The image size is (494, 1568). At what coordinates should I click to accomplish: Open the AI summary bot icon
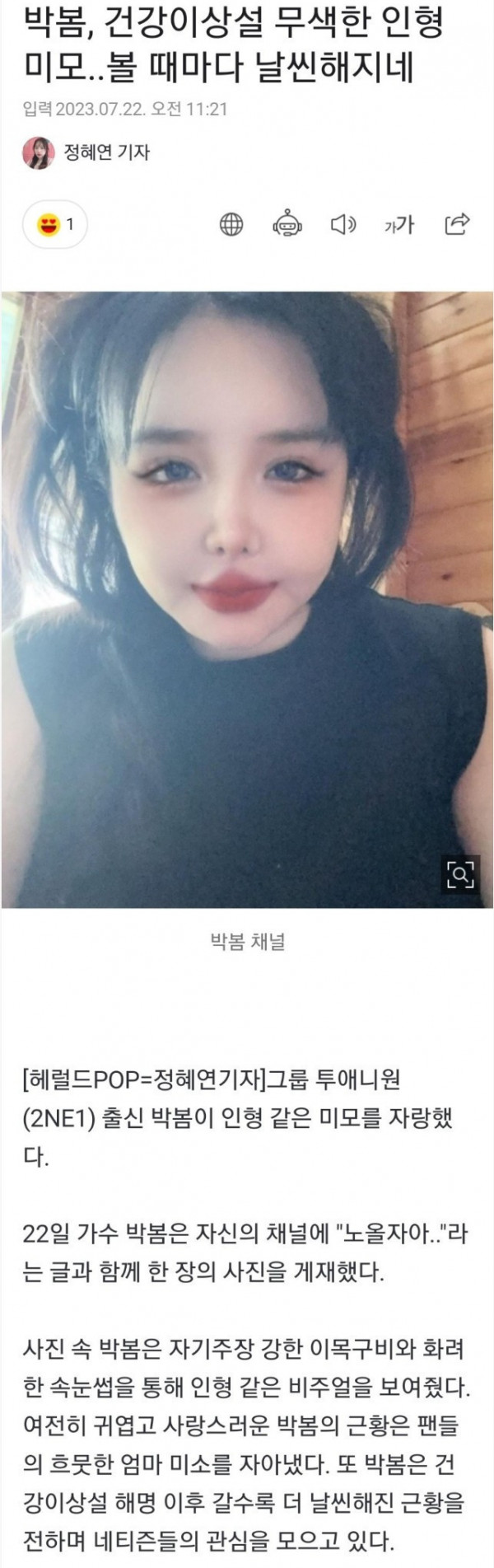(287, 224)
